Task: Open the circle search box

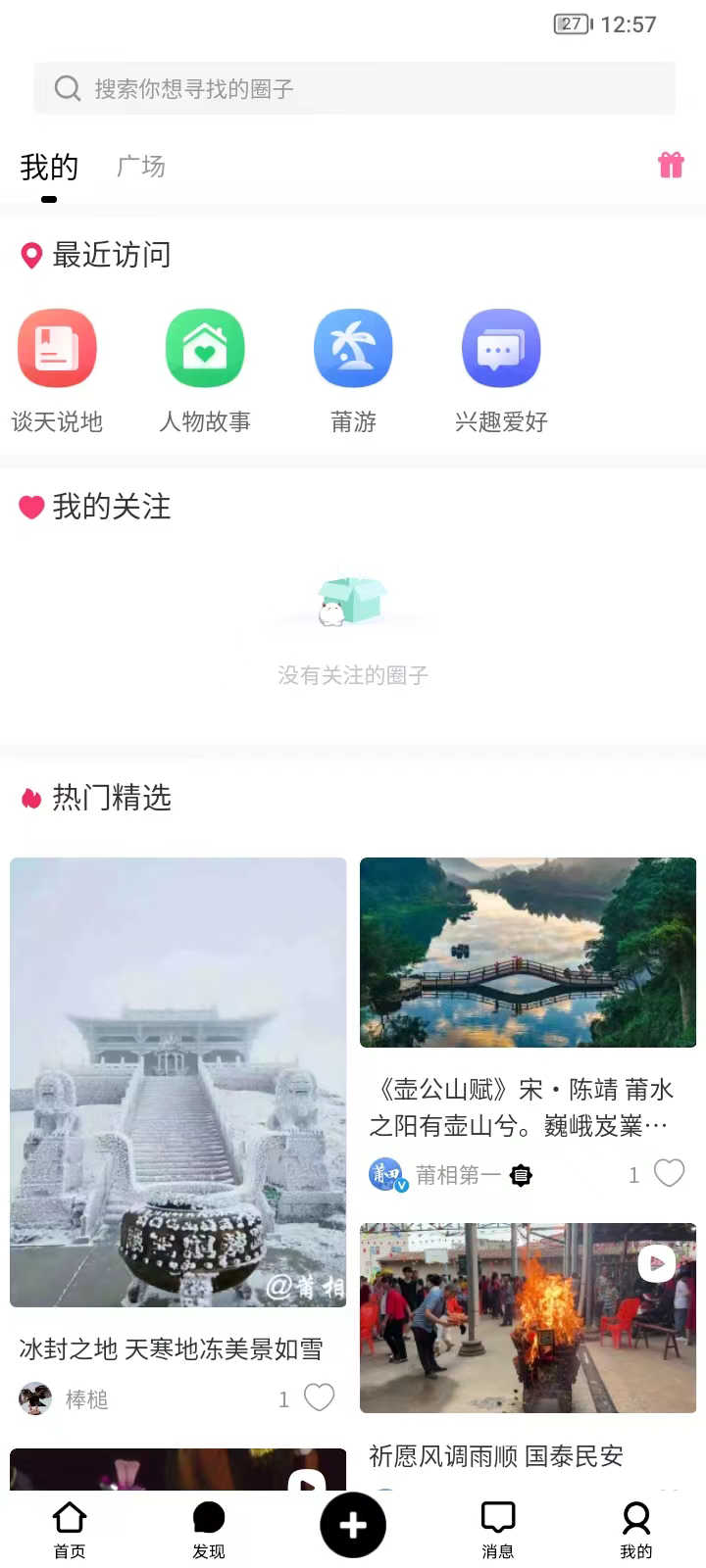Action: click(353, 88)
